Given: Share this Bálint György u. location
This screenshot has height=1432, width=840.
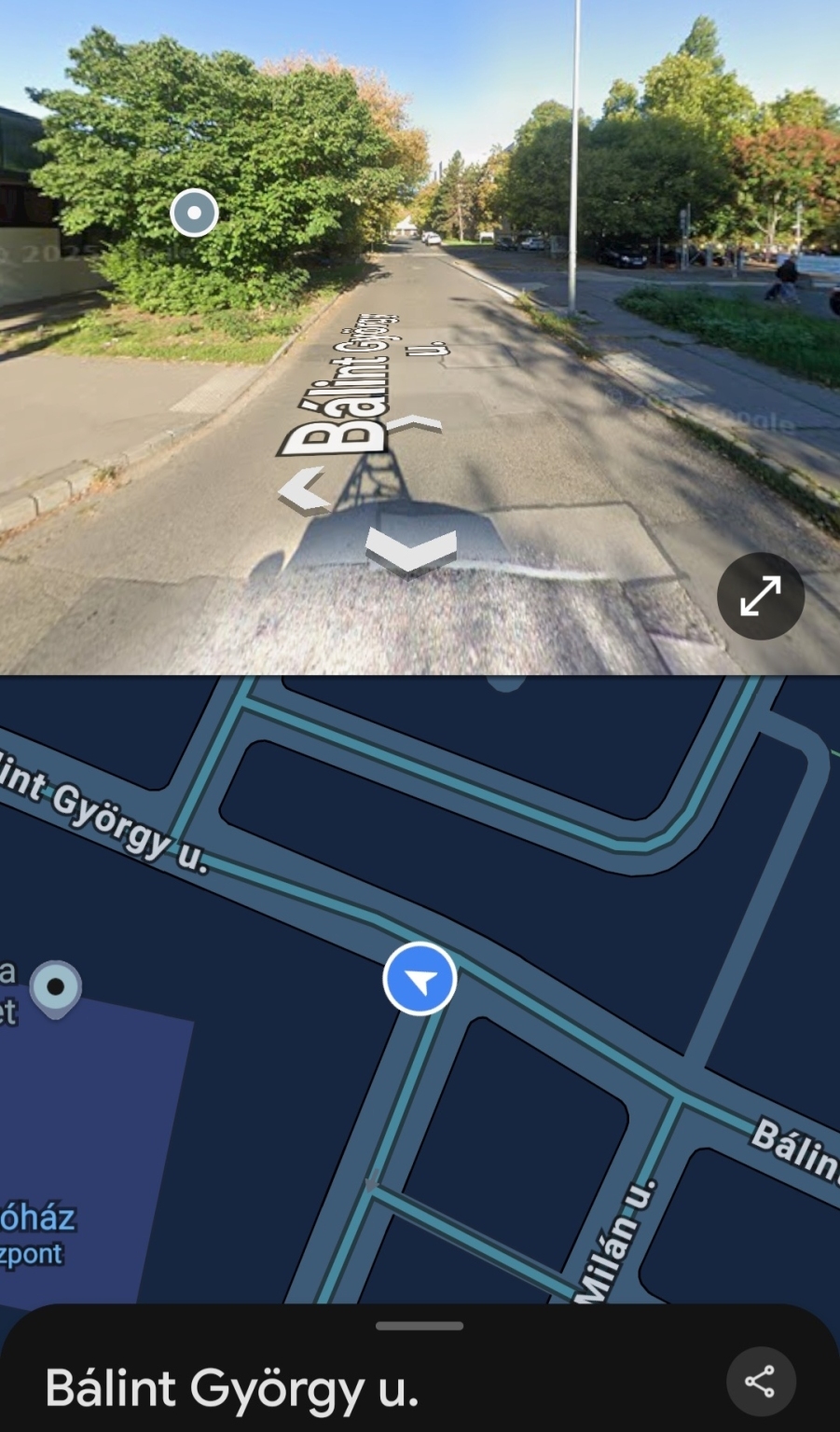Looking at the screenshot, I should tap(760, 1381).
